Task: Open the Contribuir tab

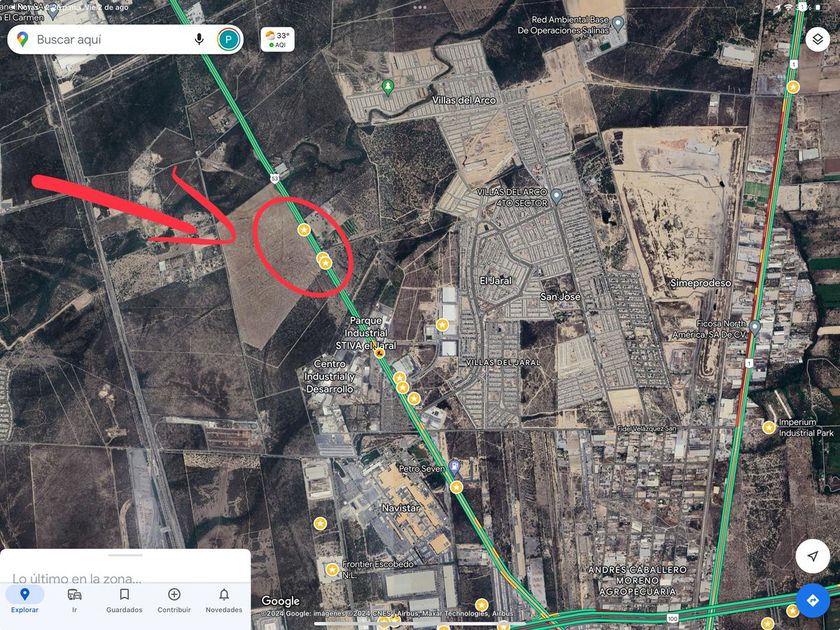Action: (174, 599)
